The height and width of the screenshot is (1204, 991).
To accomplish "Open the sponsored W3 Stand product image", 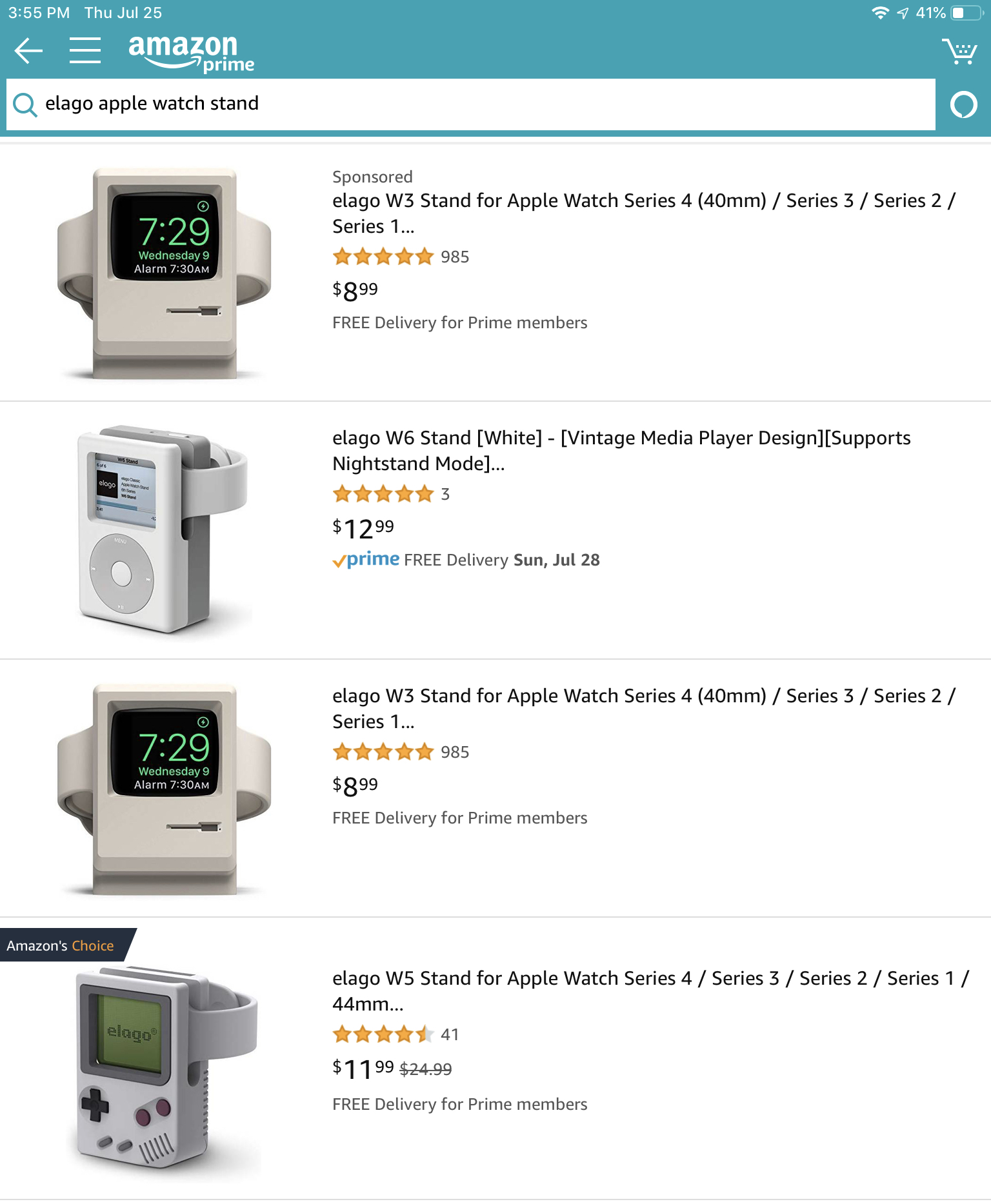I will coord(164,273).
